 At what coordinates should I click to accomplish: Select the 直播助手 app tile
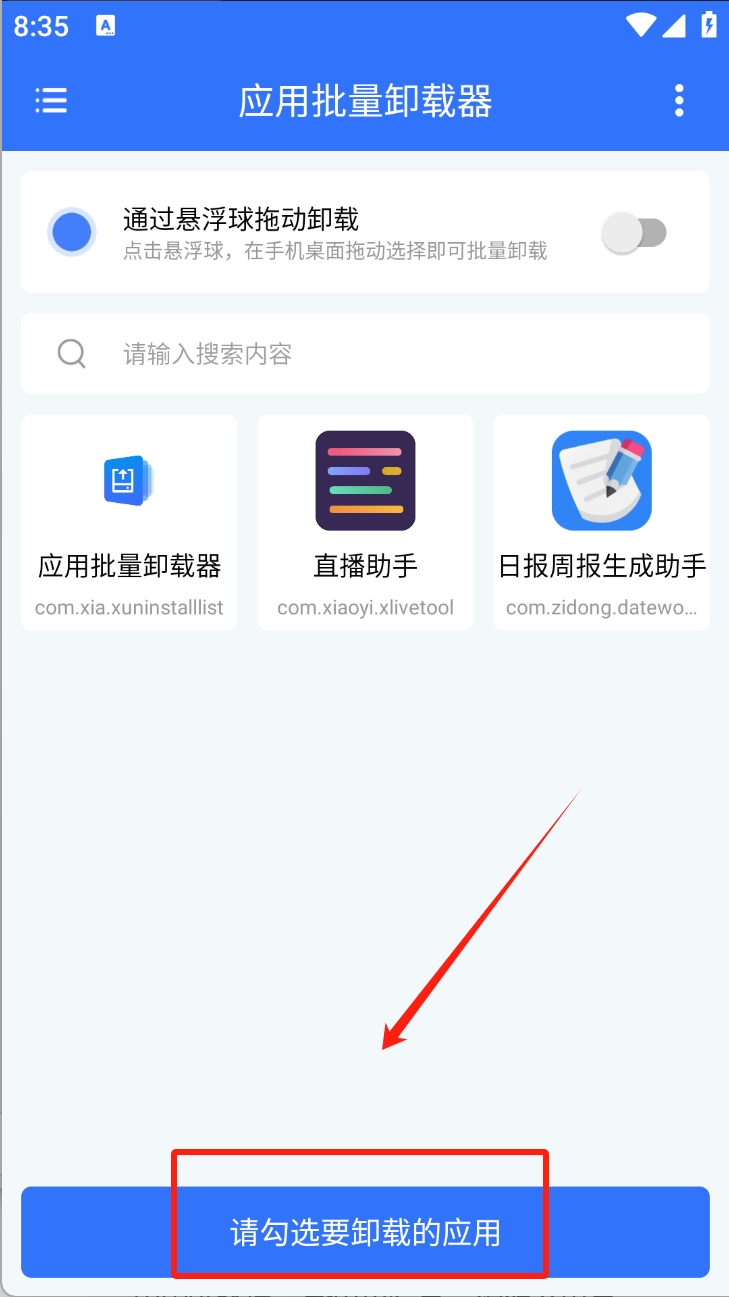click(365, 523)
